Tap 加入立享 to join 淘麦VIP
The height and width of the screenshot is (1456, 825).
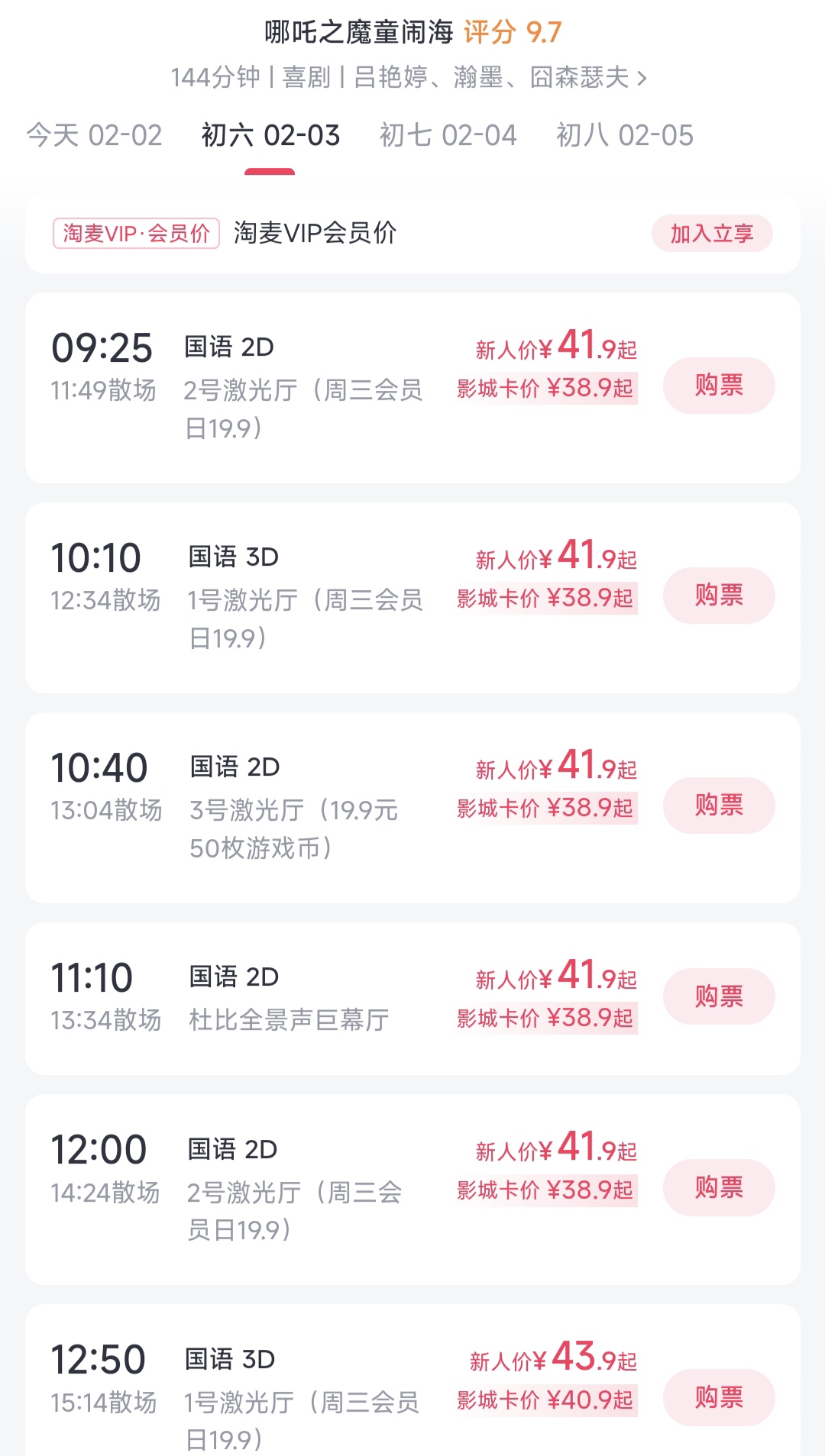coord(711,234)
